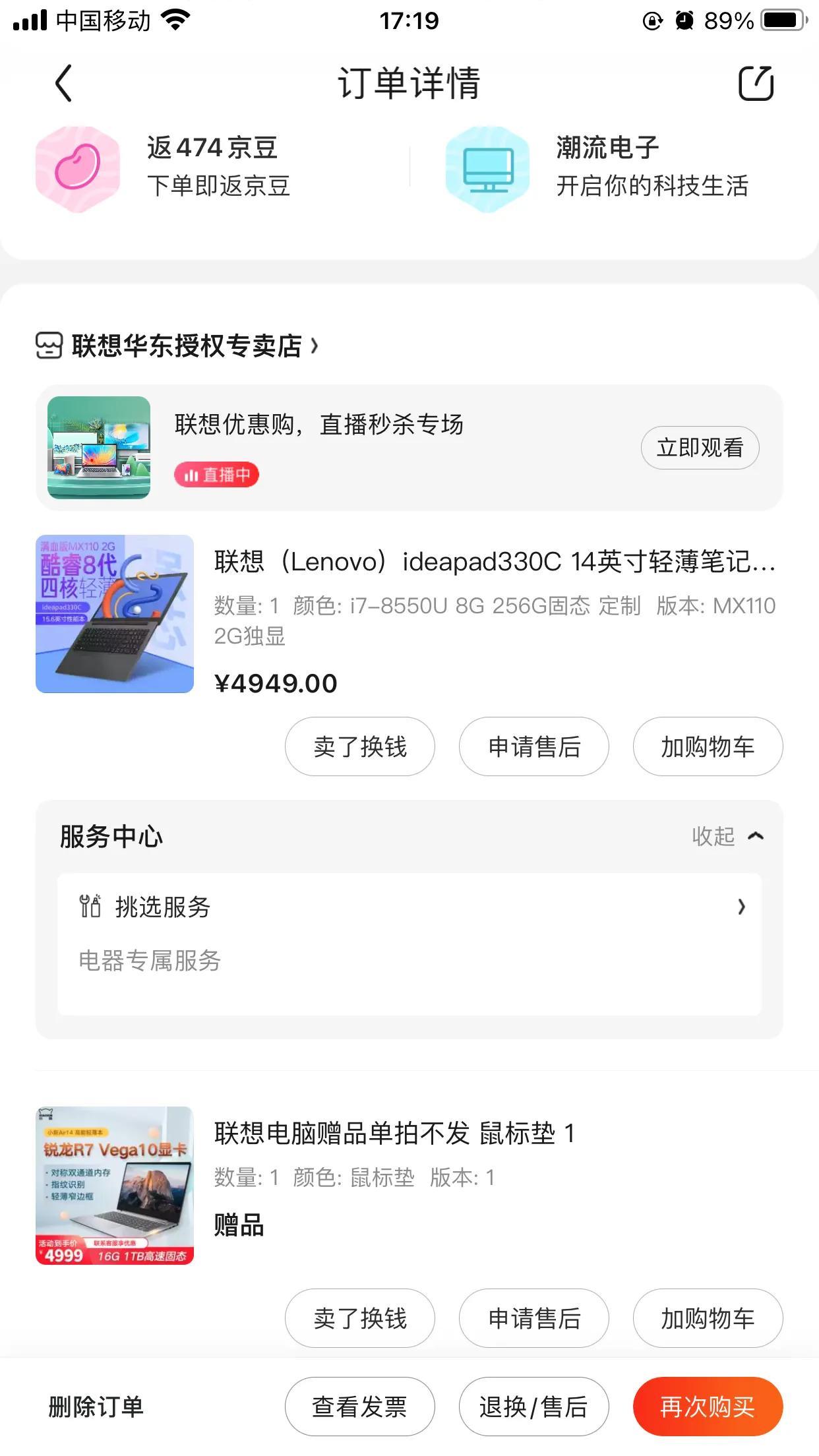Select the 退换/售后 option
Screen dimensions: 819x1456
coord(533,1405)
